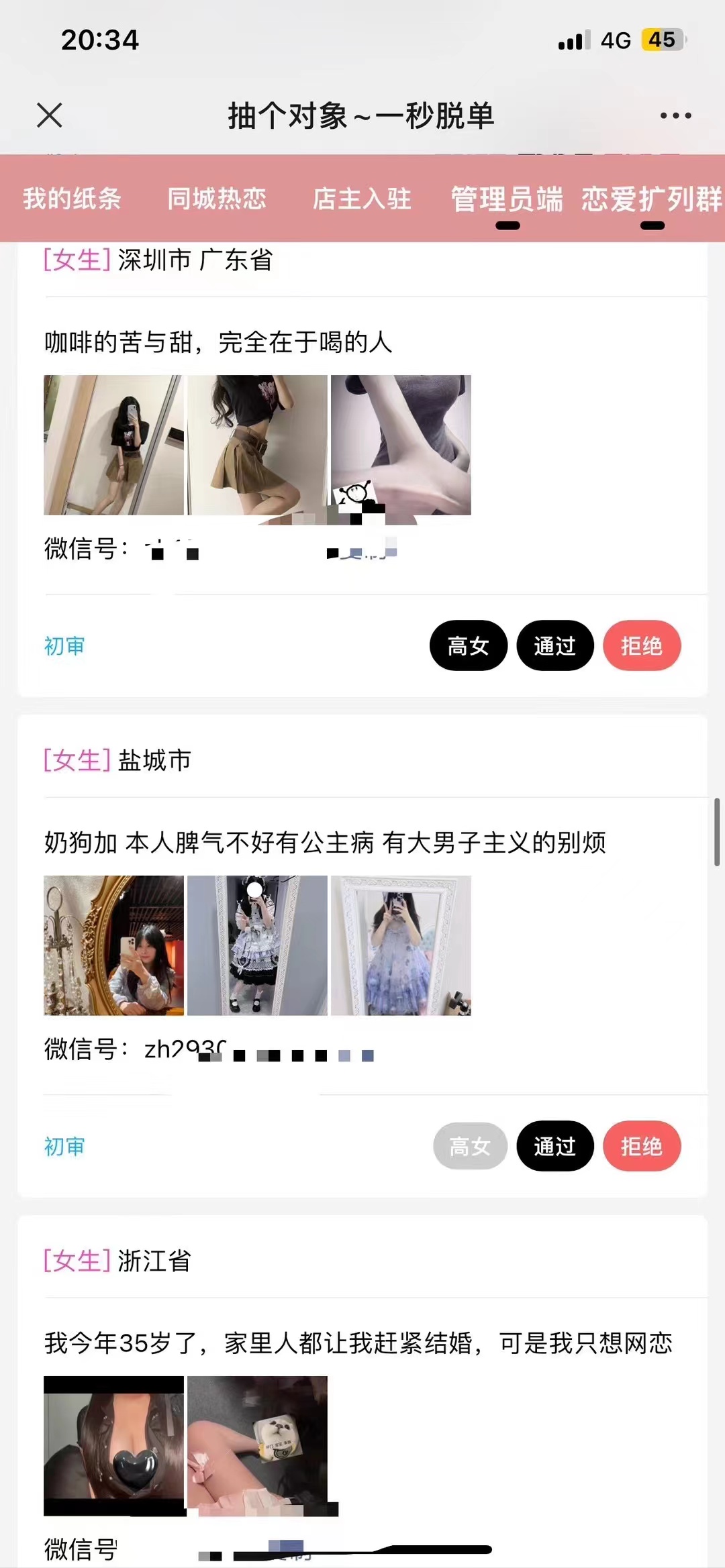The width and height of the screenshot is (725, 1568).
Task: Open the 店主入驻 section
Action: (x=362, y=199)
